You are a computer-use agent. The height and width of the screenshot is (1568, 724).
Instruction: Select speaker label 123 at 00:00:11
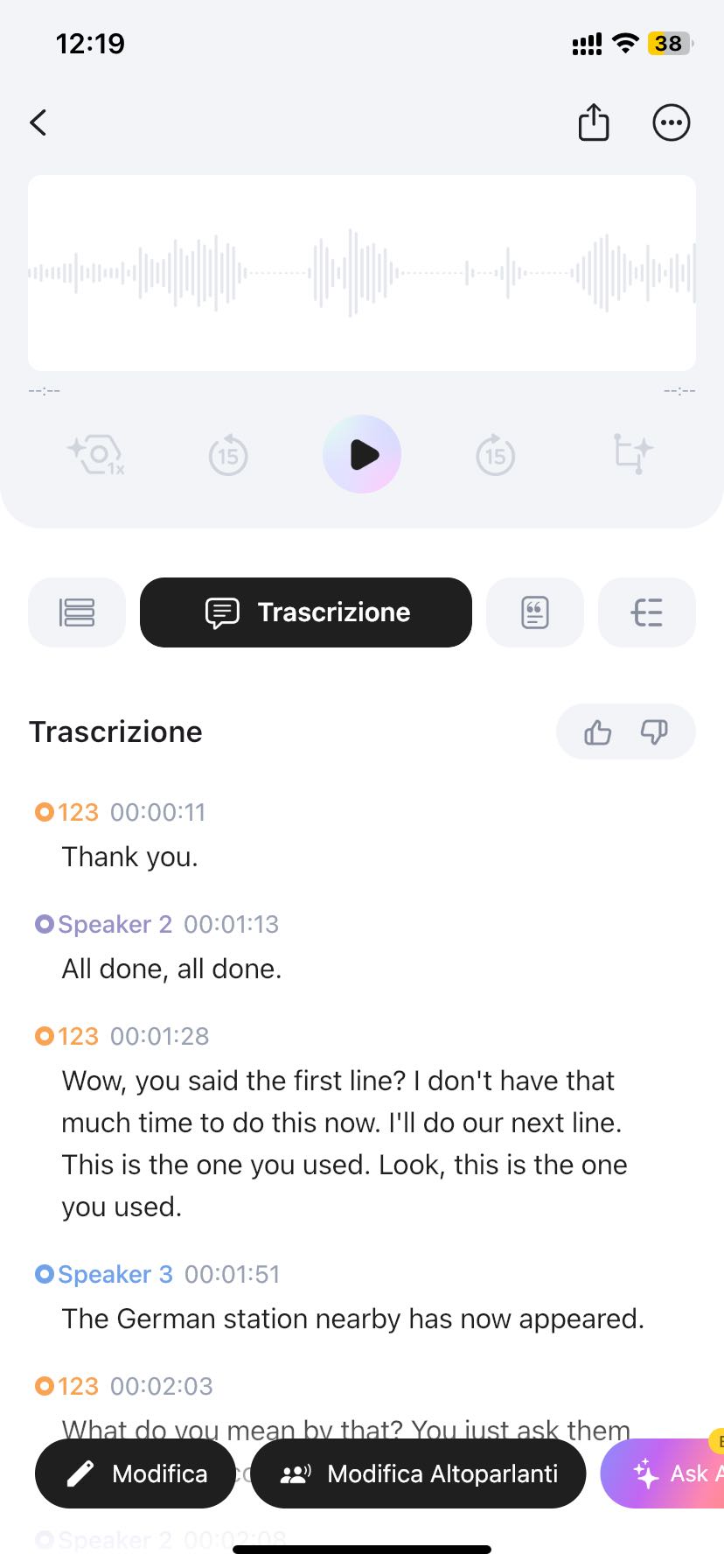click(x=77, y=812)
